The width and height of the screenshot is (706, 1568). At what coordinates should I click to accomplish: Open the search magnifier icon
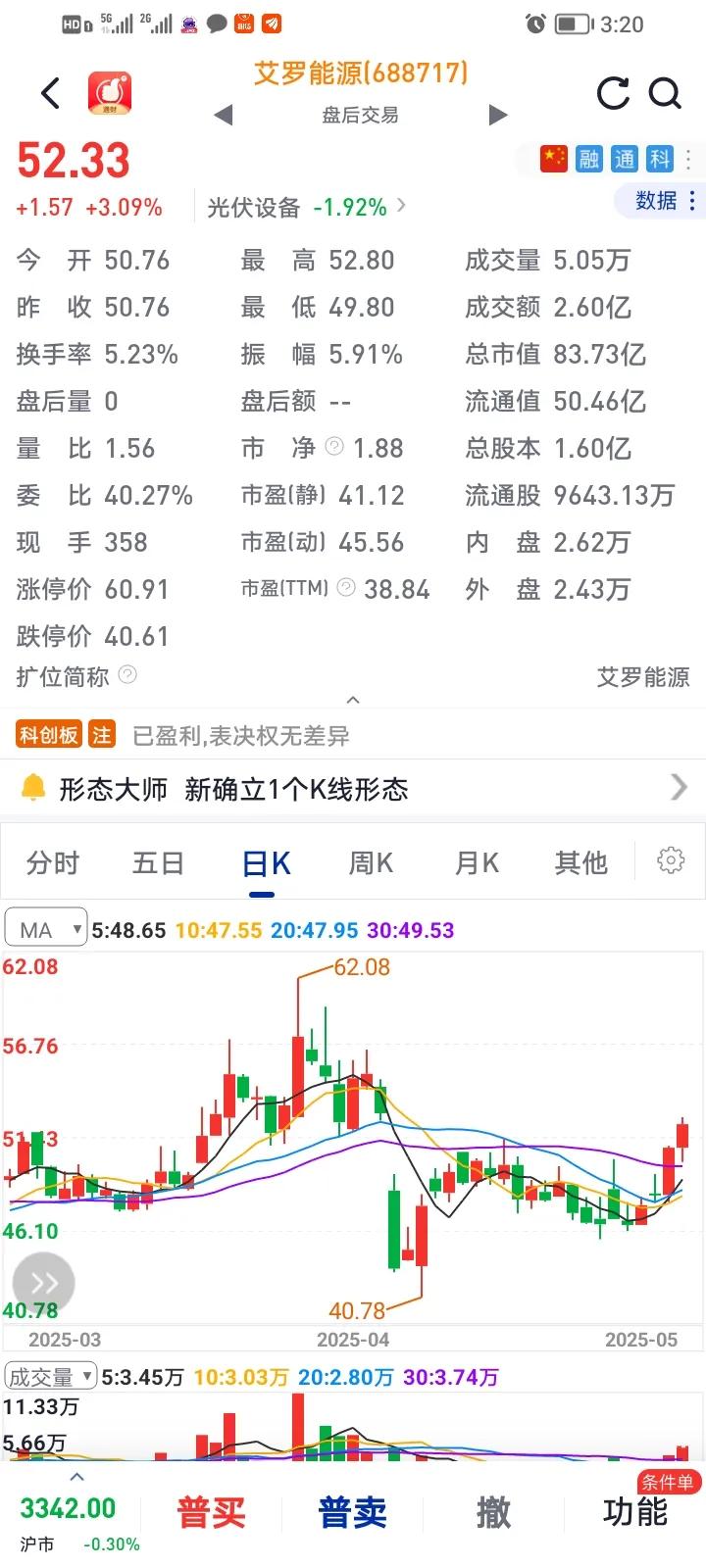coord(666,93)
